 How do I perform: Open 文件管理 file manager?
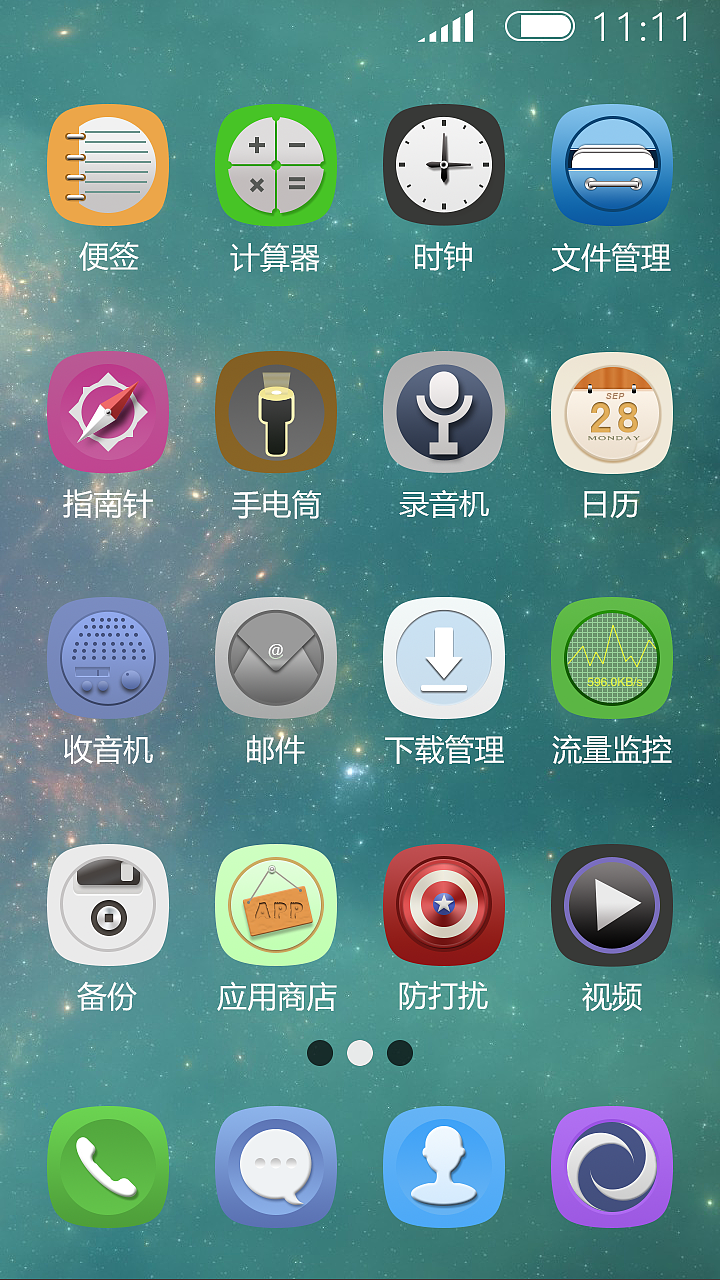(x=612, y=165)
